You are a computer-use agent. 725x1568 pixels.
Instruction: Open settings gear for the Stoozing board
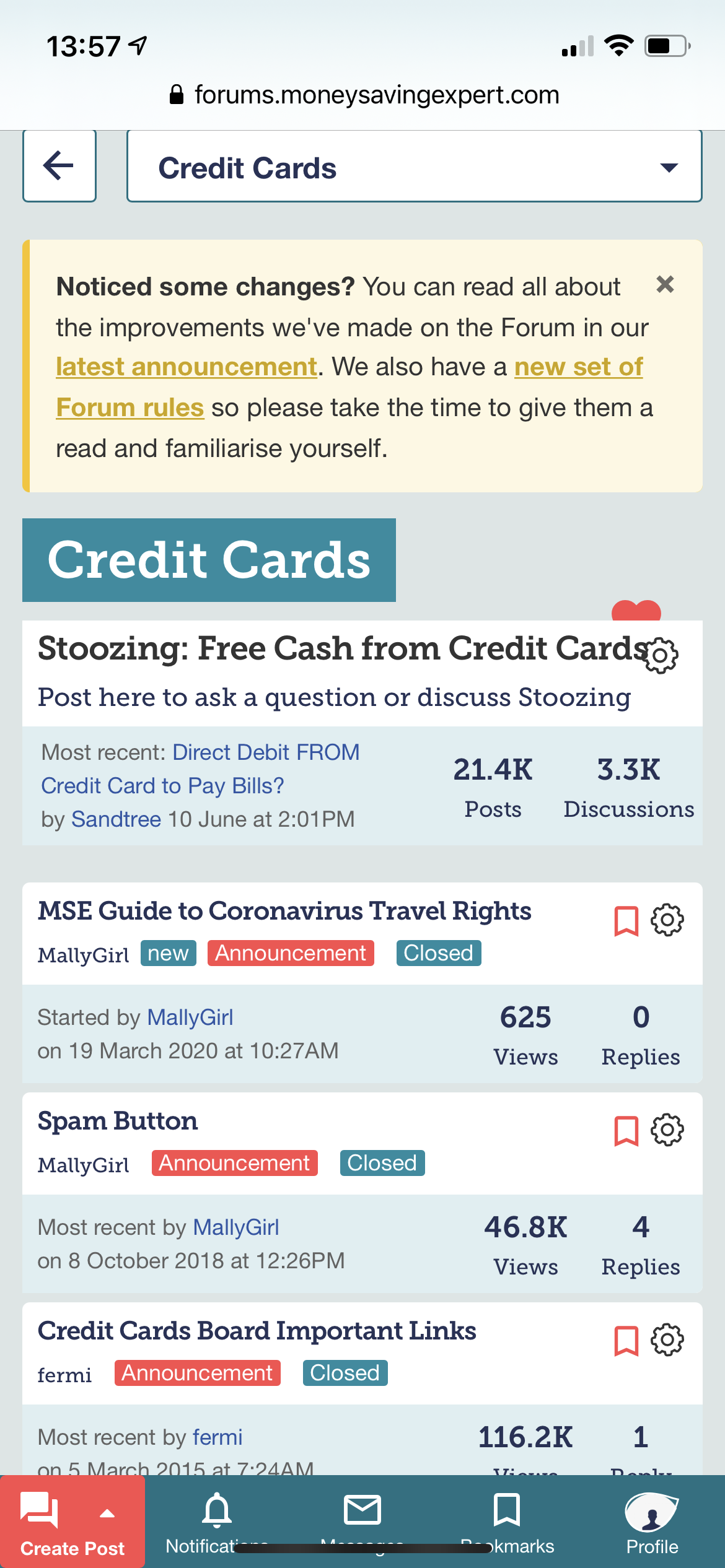tap(661, 655)
